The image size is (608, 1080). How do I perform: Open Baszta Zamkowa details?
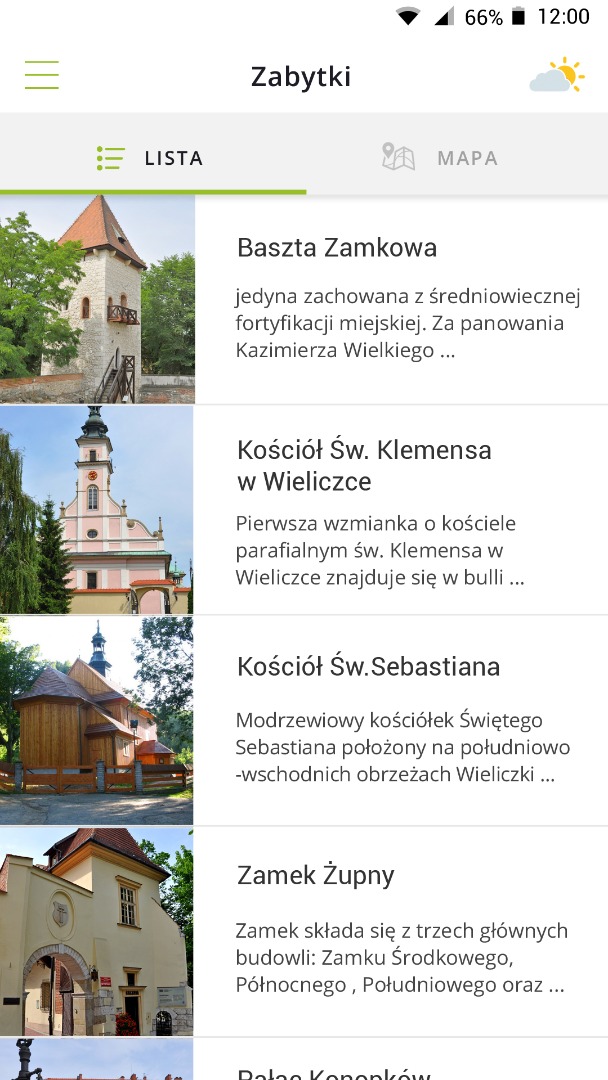336,247
